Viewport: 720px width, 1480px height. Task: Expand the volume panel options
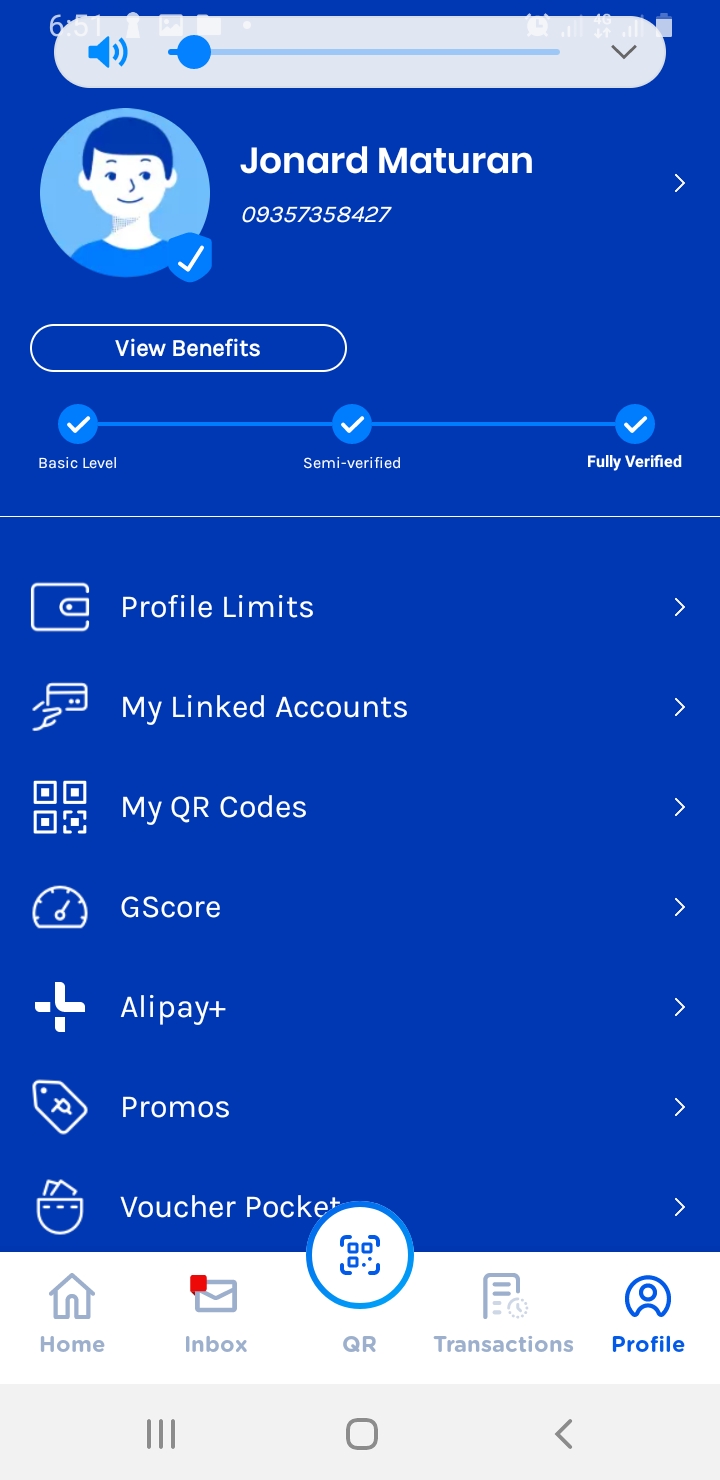(x=624, y=52)
